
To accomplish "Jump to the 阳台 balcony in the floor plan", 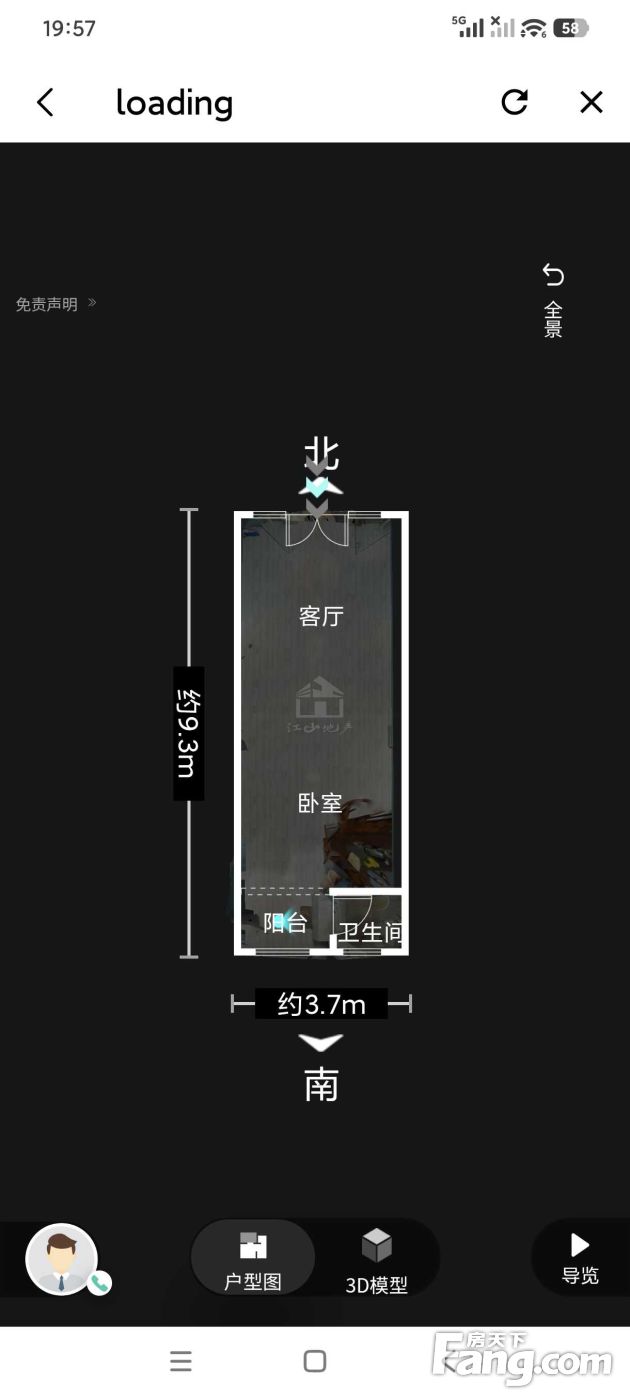I will pos(285,922).
